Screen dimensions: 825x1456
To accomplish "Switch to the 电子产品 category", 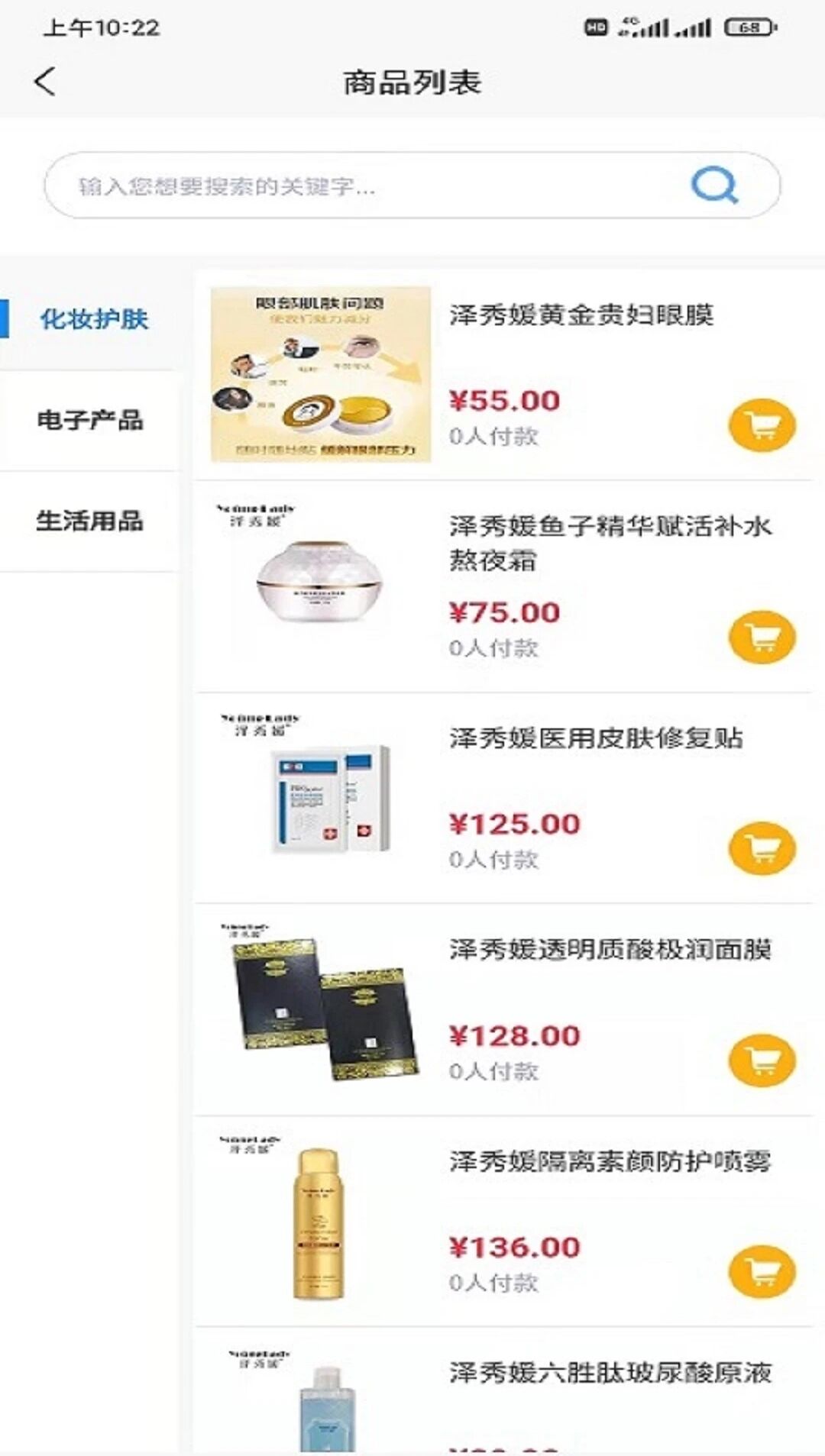I will [92, 419].
